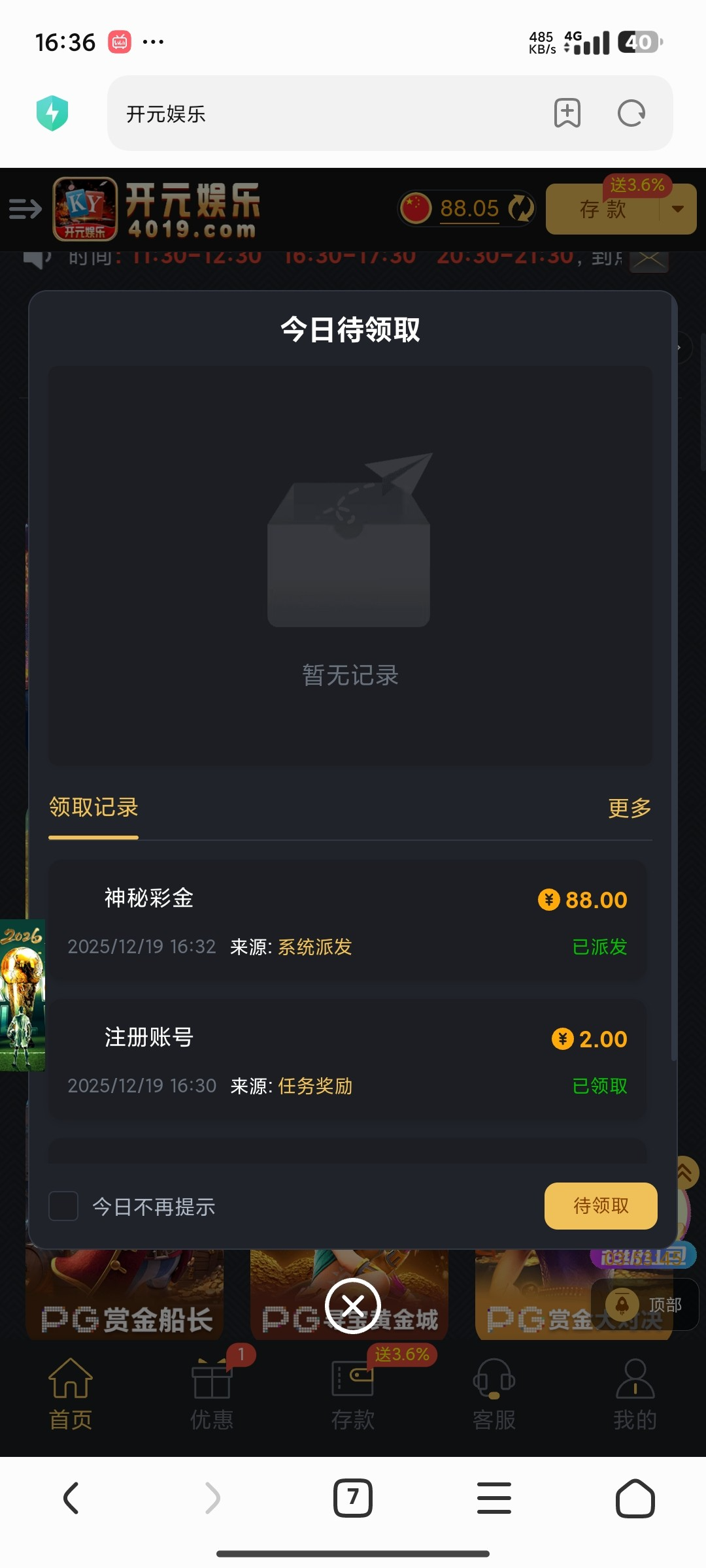Close the 今日待领取 popup dialog
Viewport: 706px width, 1568px height.
click(353, 1306)
